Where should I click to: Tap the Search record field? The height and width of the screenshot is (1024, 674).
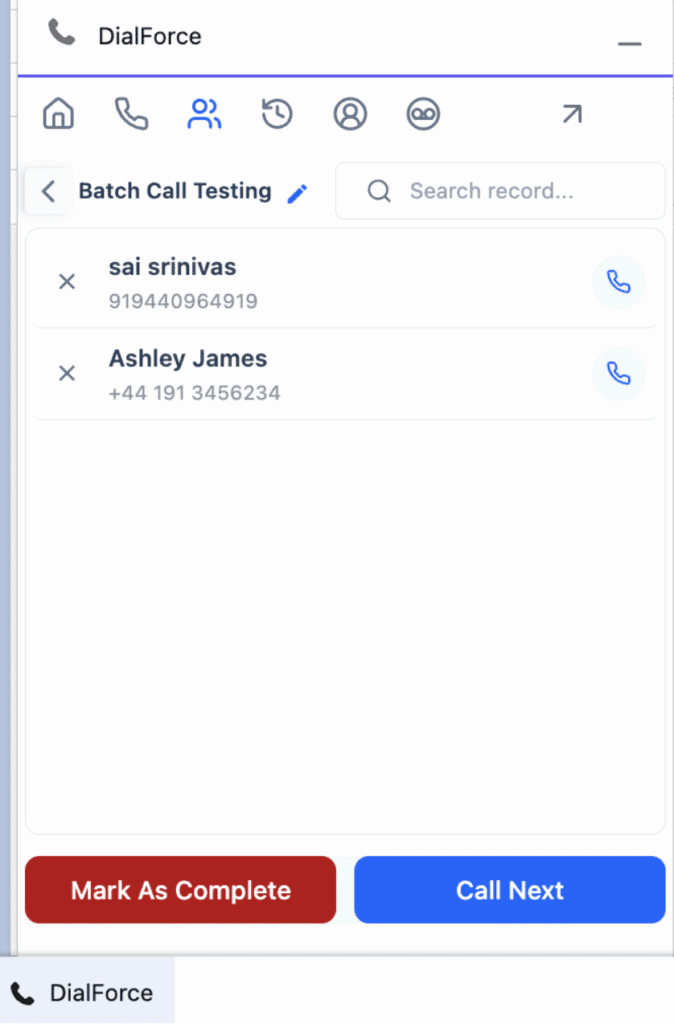pos(500,191)
